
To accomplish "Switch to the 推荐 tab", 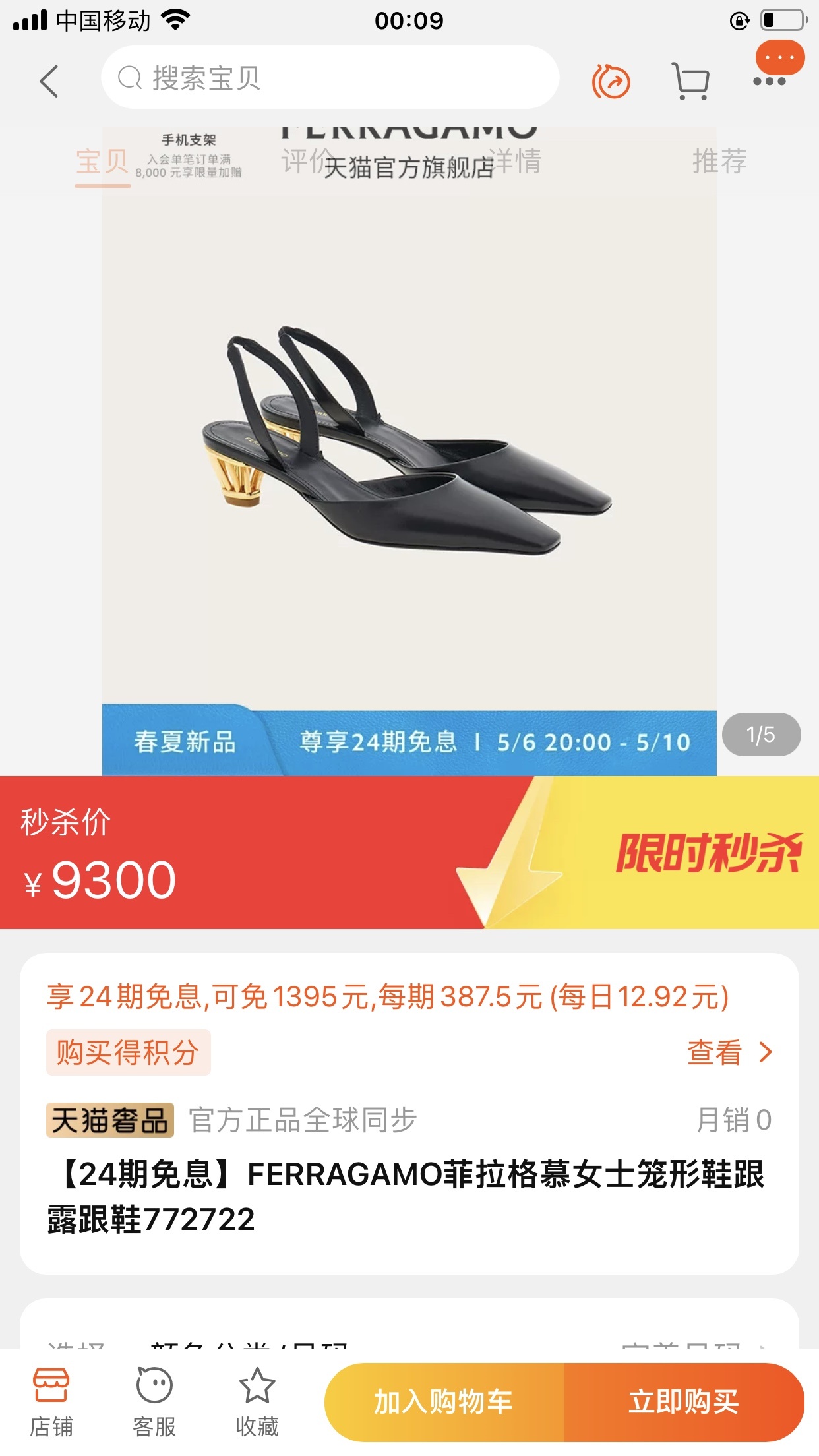I will [719, 162].
